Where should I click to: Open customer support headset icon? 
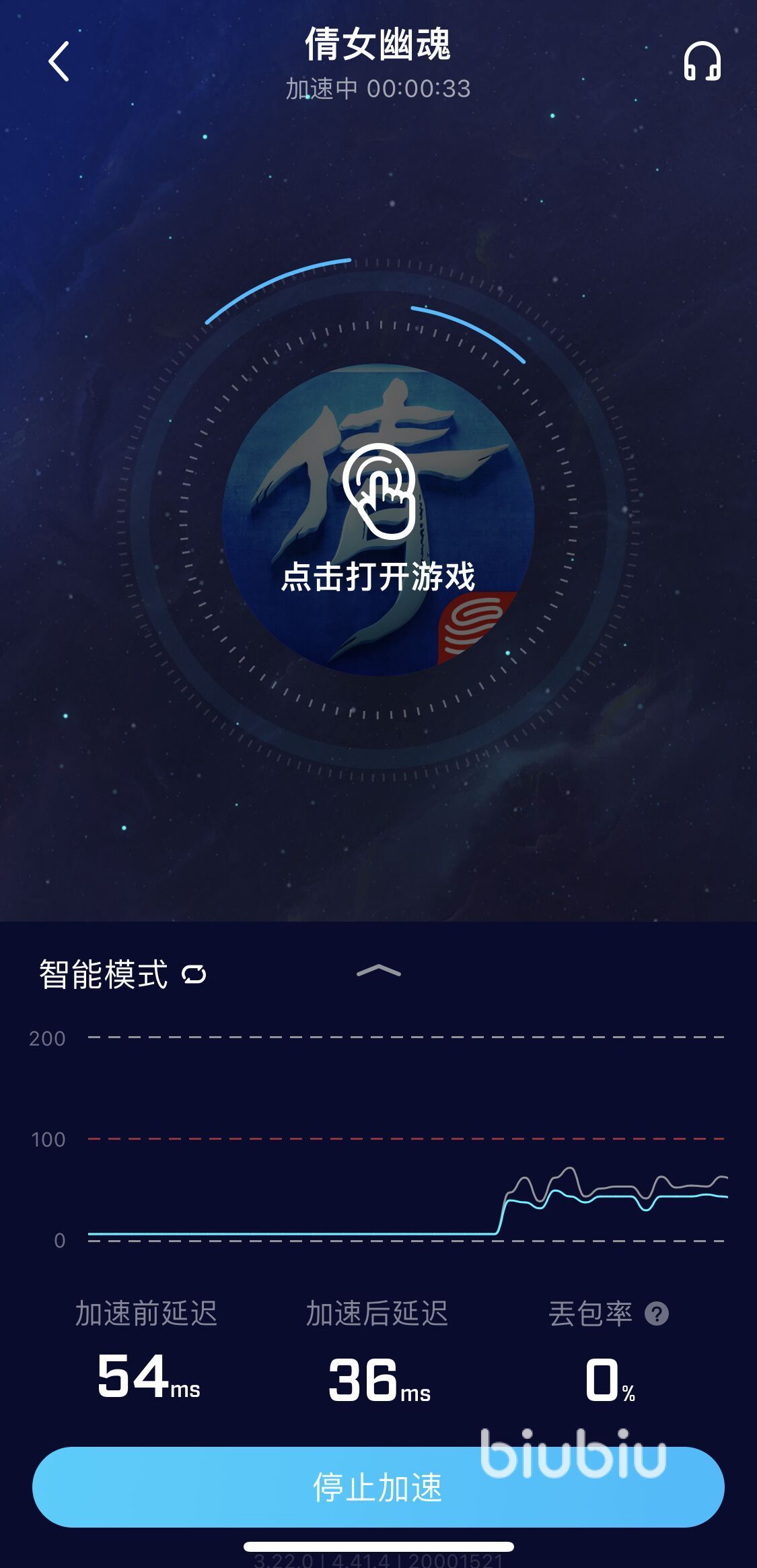(702, 62)
